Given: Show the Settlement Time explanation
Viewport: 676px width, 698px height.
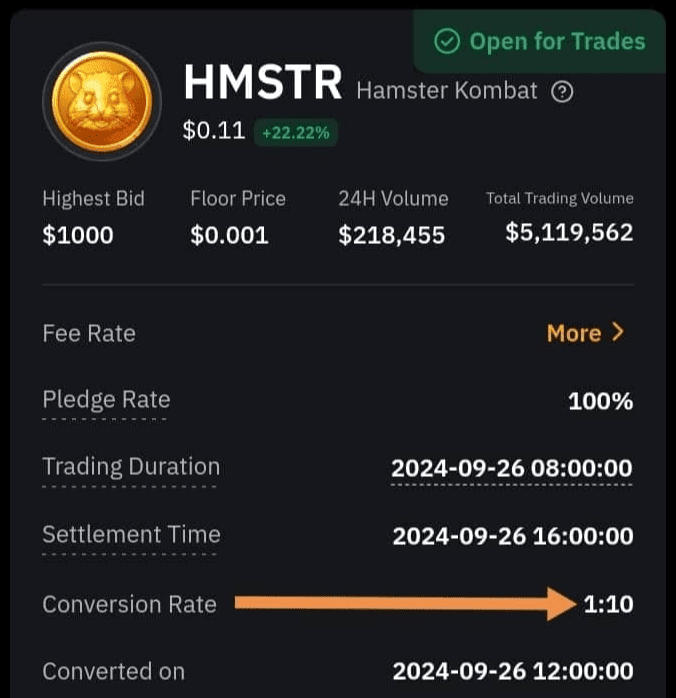Looking at the screenshot, I should pos(131,535).
